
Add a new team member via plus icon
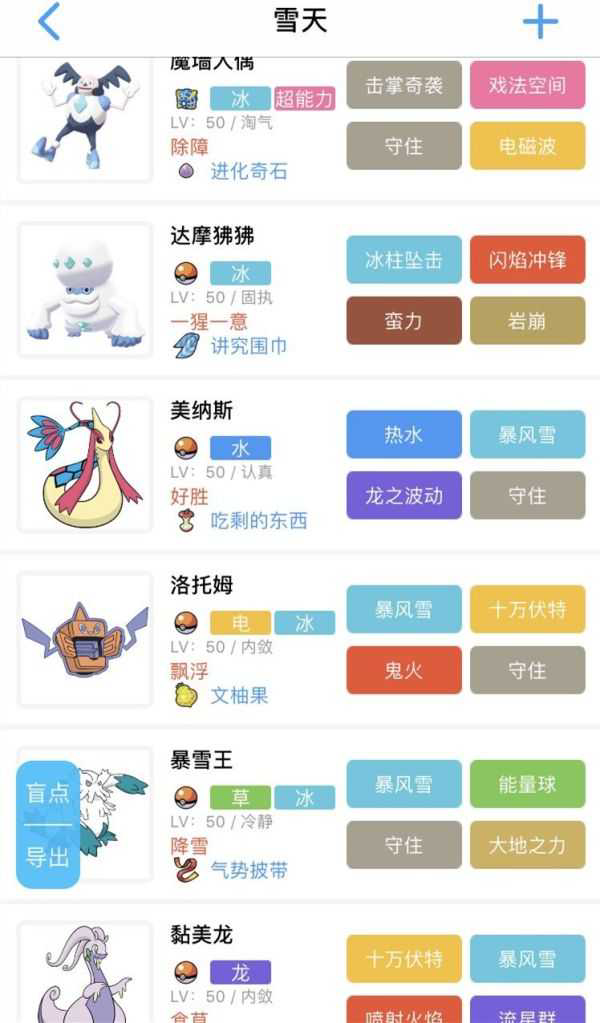[540, 21]
